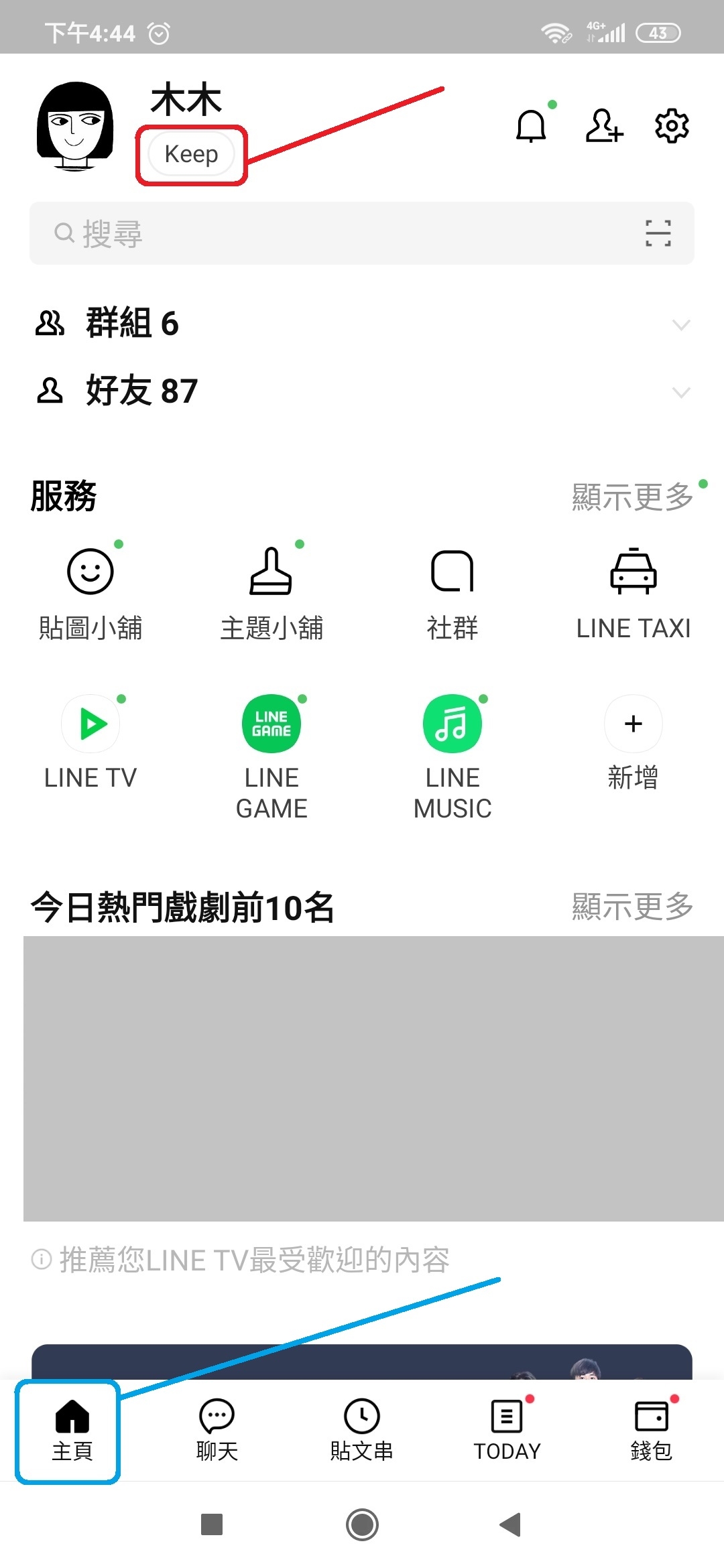Open LINE TV service icon
Viewport: 724px width, 1568px height.
(90, 724)
